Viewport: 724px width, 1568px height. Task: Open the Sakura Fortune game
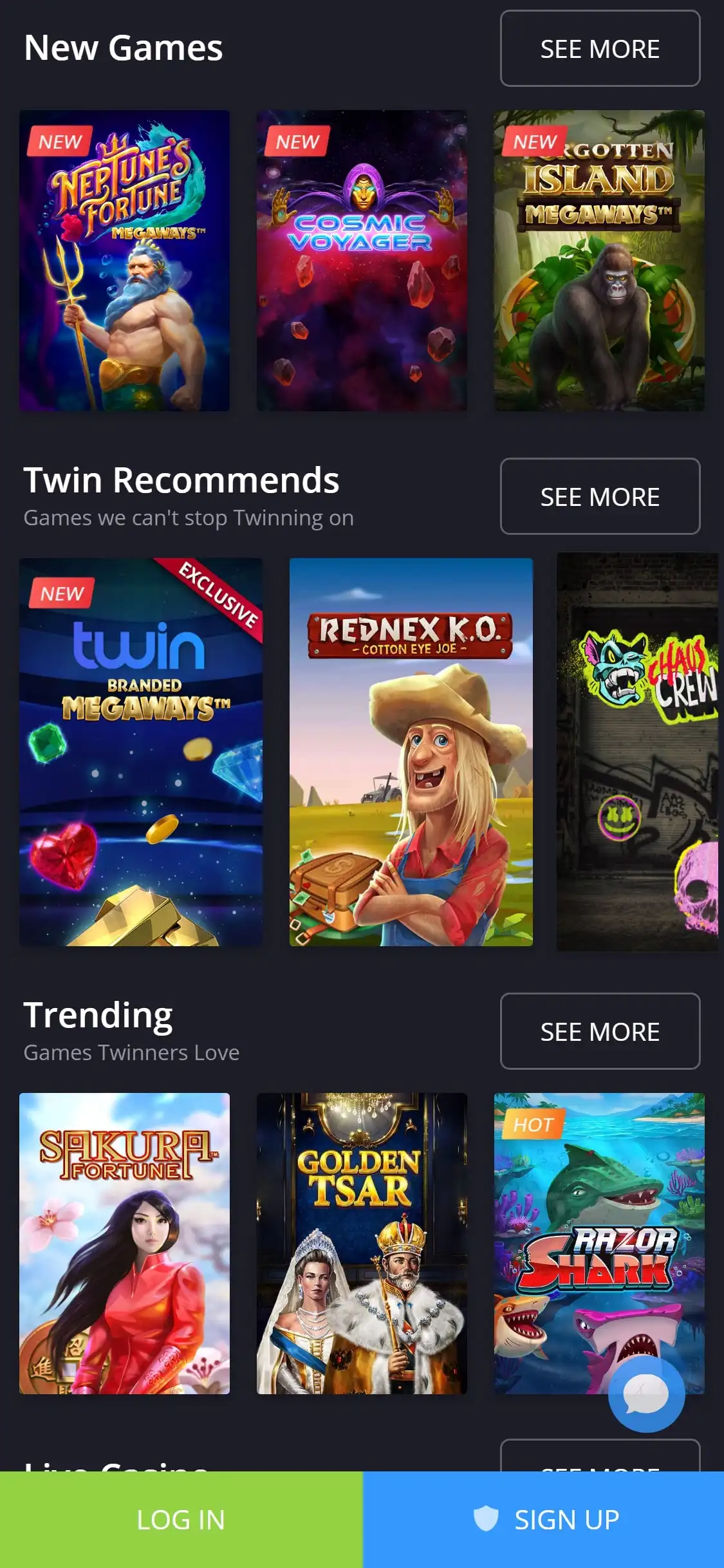pyautogui.click(x=124, y=1244)
